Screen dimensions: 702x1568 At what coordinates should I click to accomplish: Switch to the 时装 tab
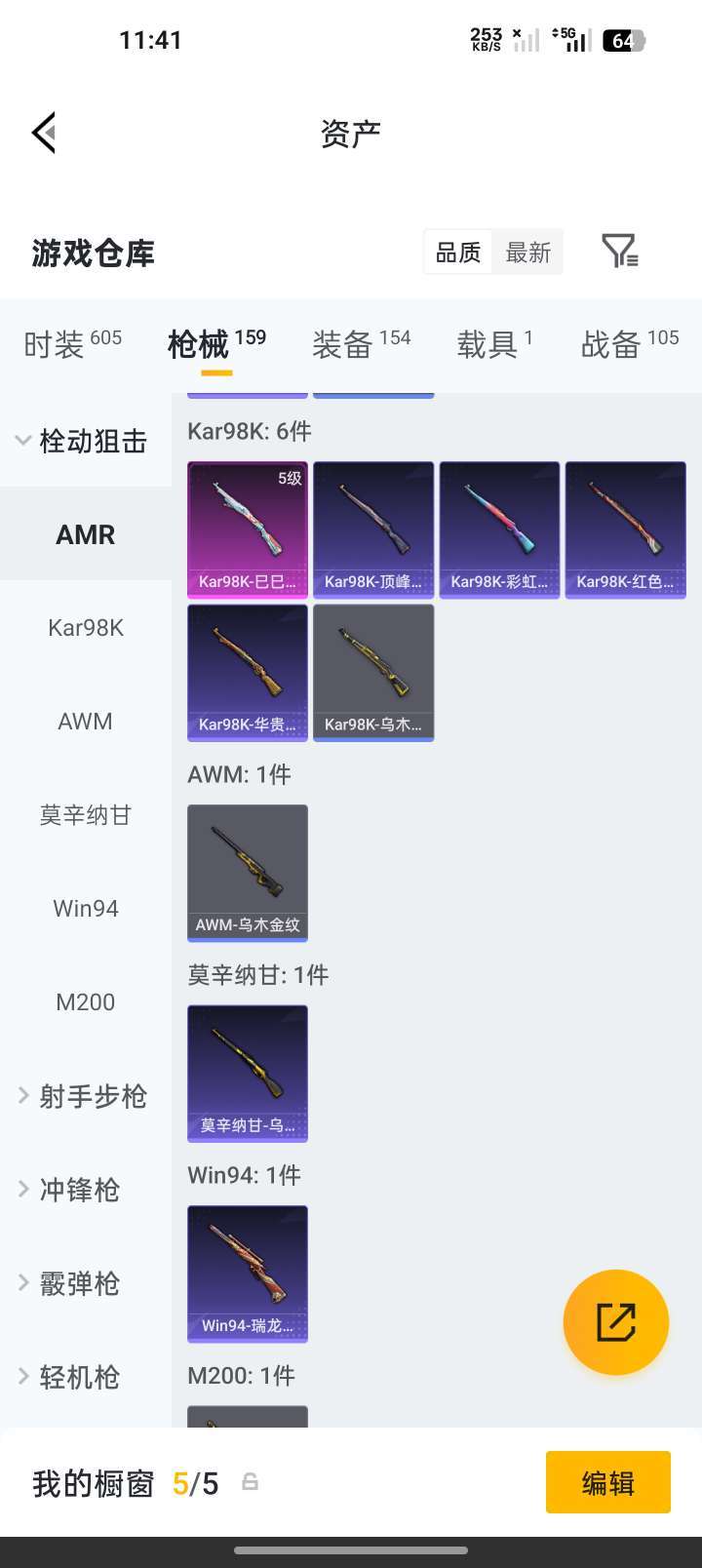pyautogui.click(x=72, y=343)
